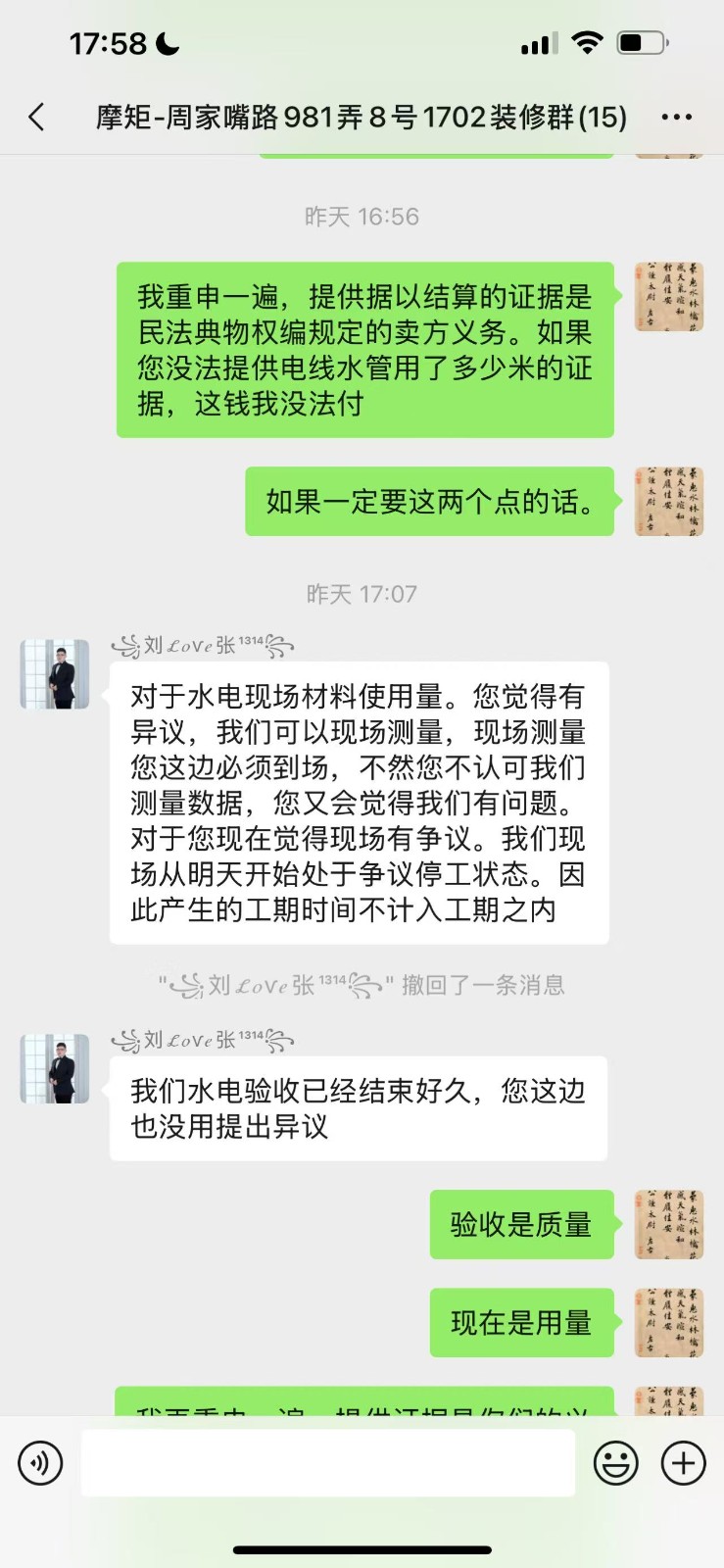
Task: Open the emoji sticker panel
Action: [x=615, y=1463]
